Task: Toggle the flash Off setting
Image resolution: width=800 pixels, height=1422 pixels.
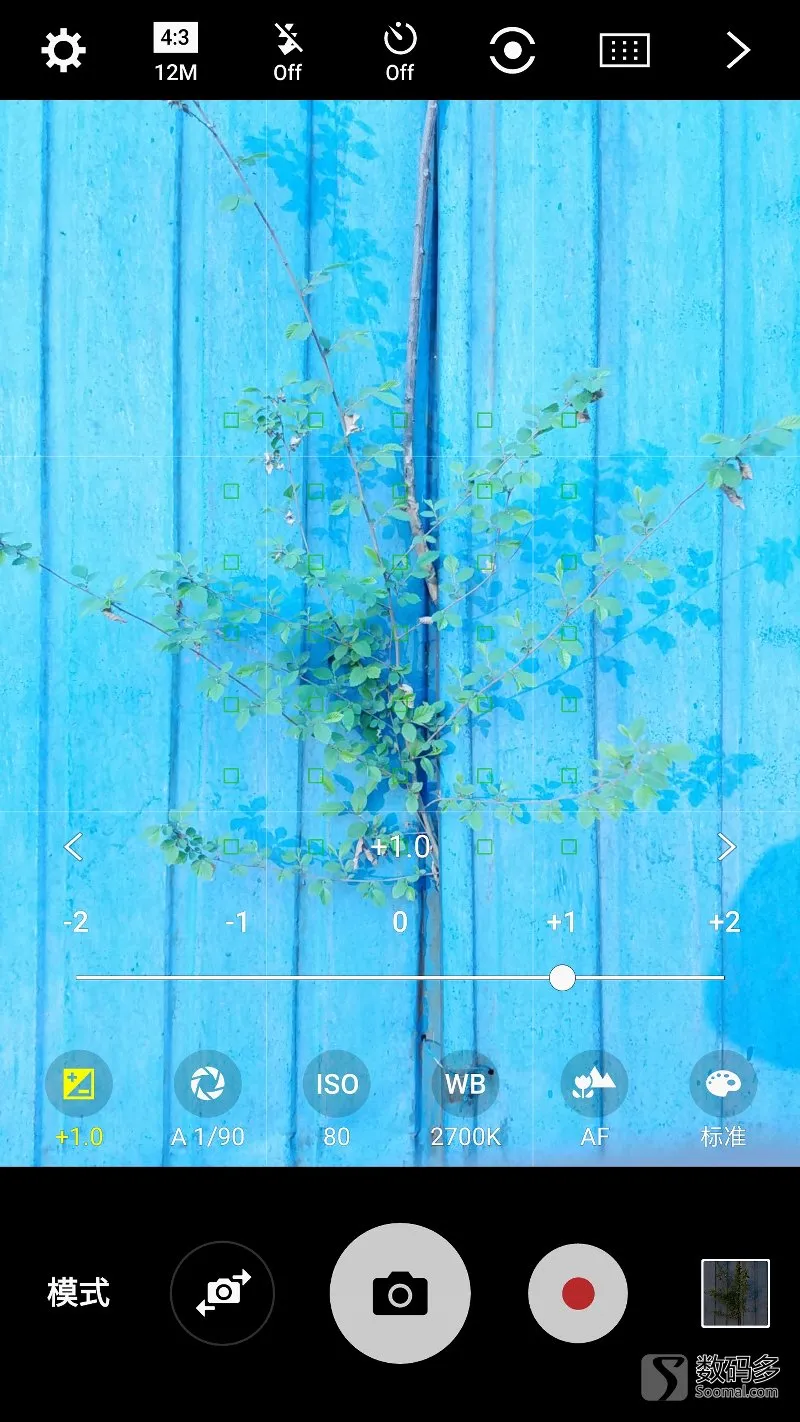Action: point(288,52)
